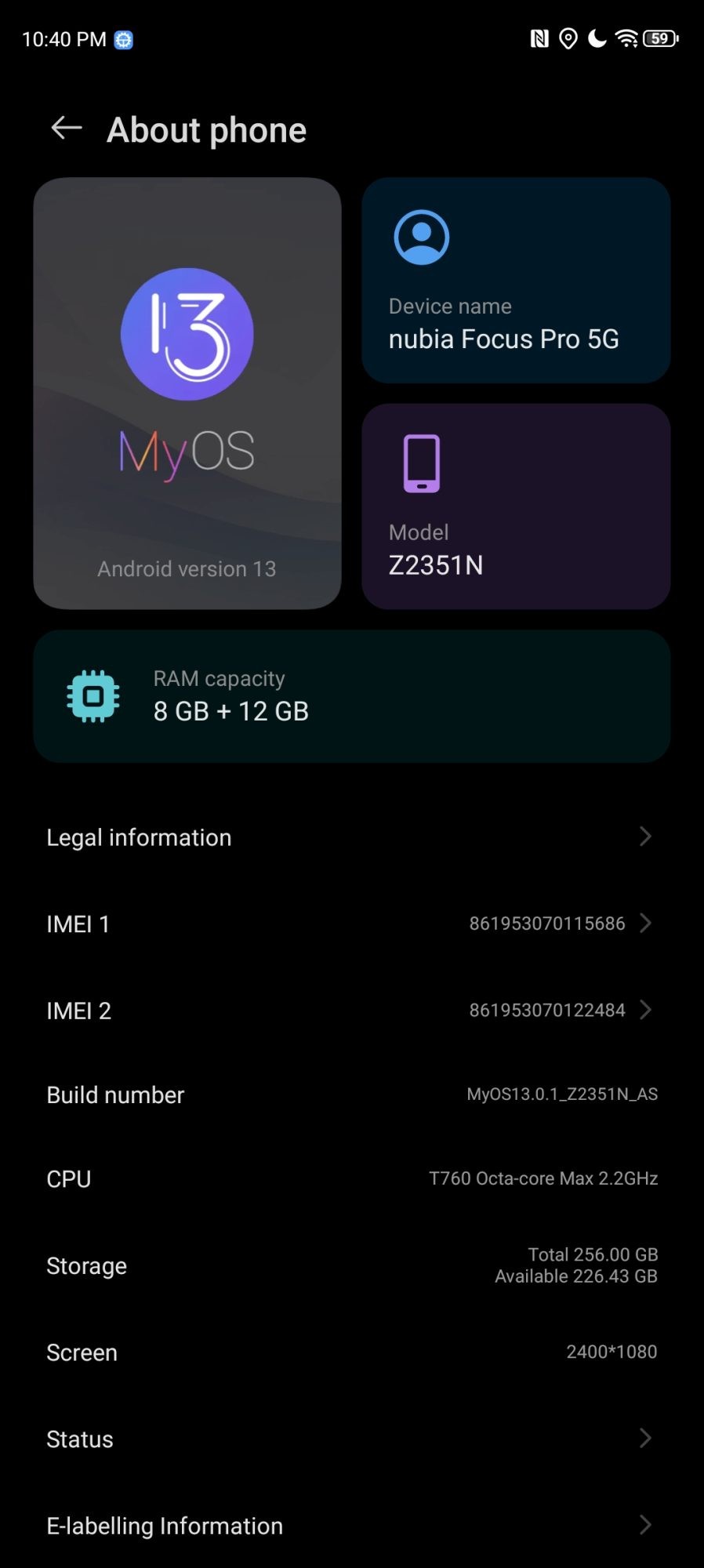
Task: Open the MyOS Android version card
Action: [x=187, y=393]
